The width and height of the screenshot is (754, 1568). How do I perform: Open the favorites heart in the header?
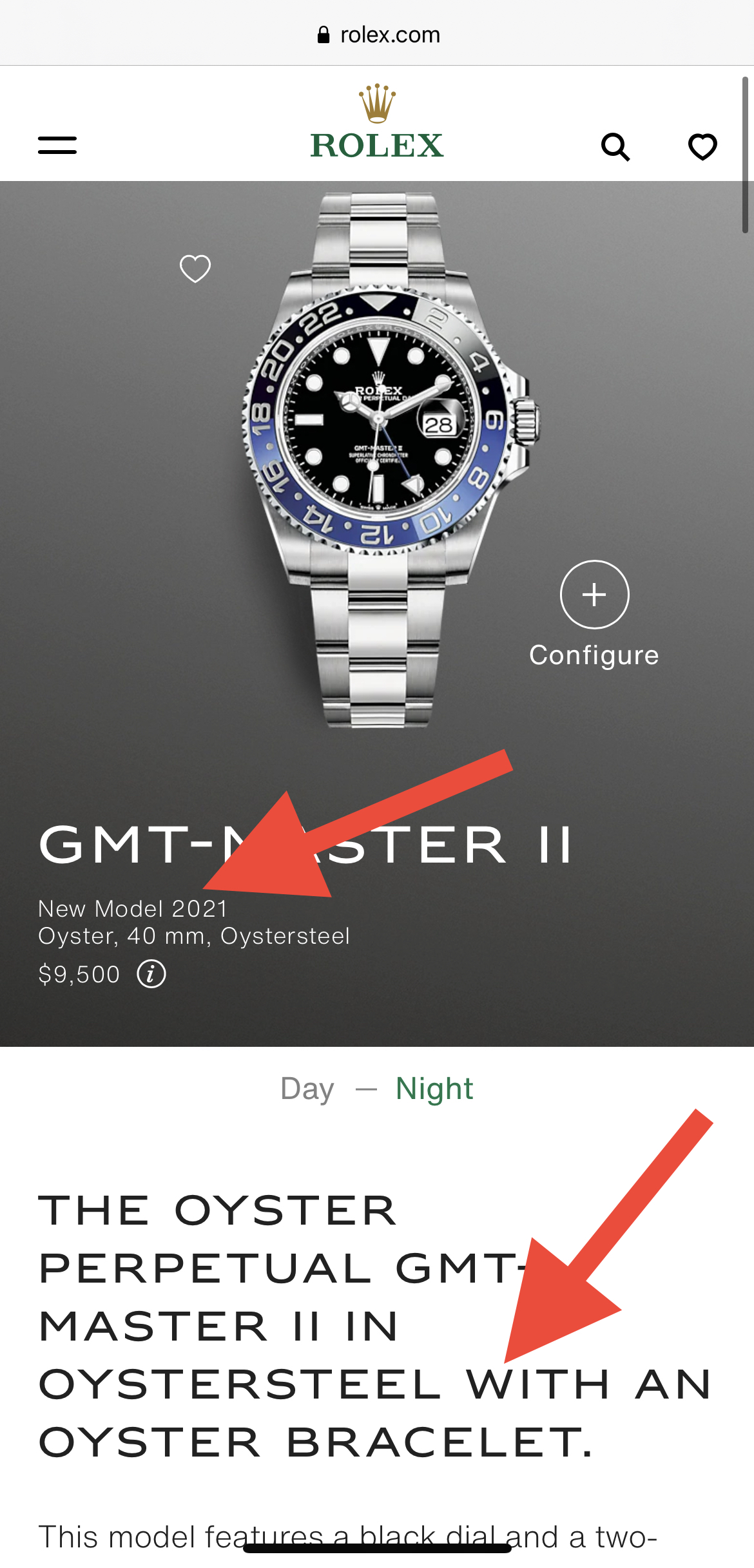coord(702,147)
